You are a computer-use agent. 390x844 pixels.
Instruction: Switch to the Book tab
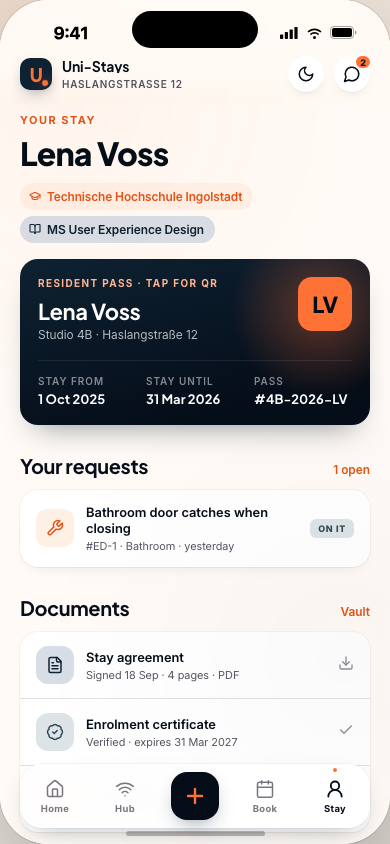[265, 797]
